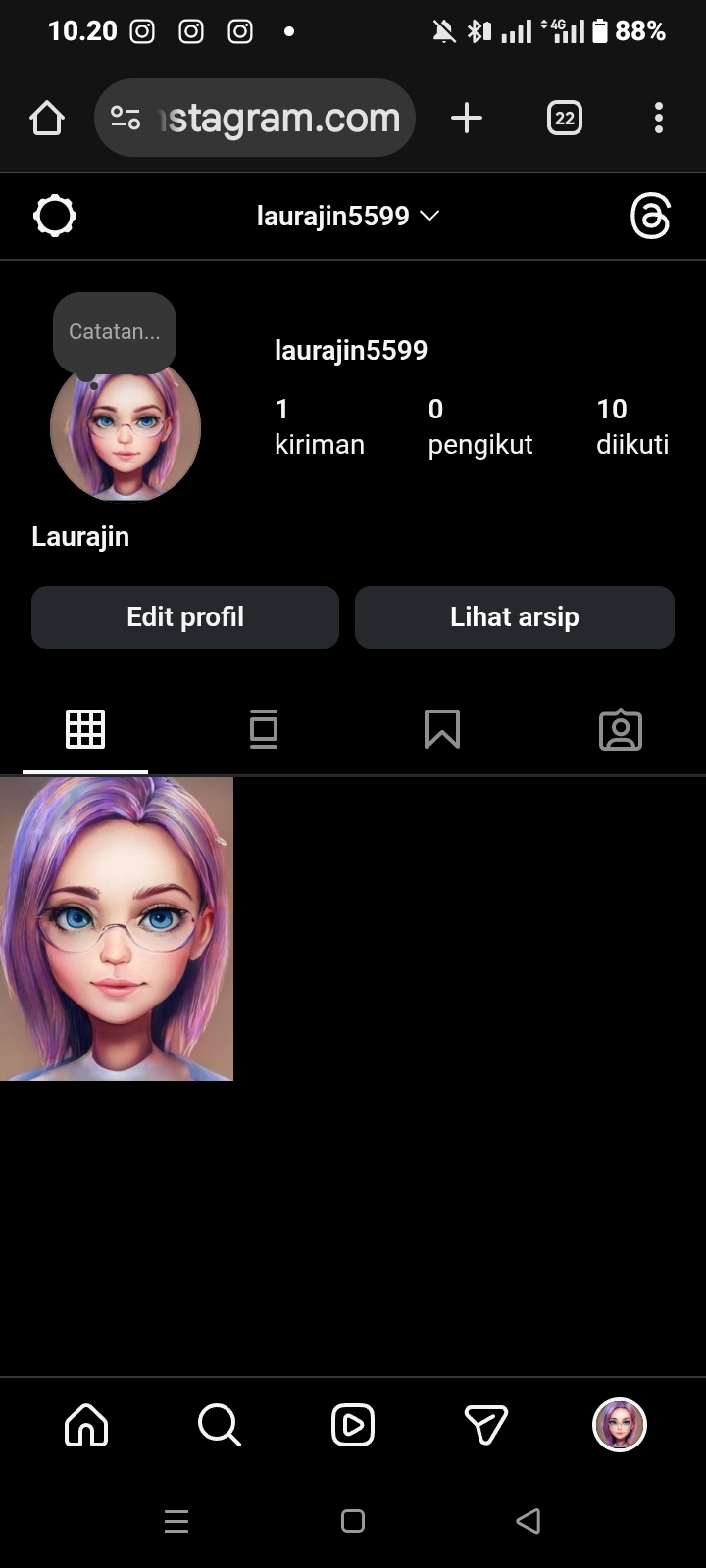
Task: Open the Reels tab
Action: pyautogui.click(x=353, y=1425)
